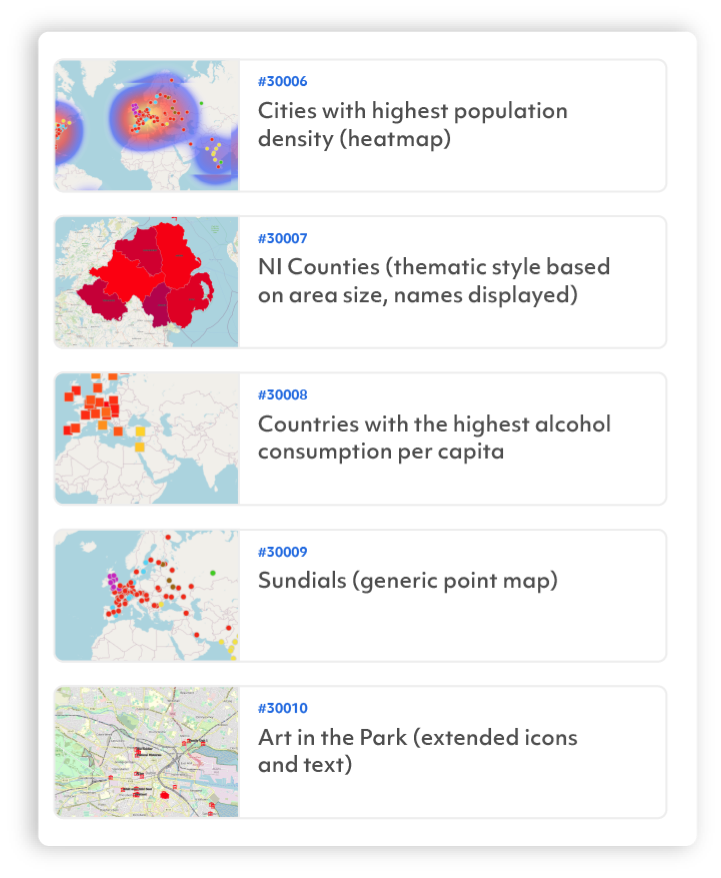
Task: Open the NI Counties thematic style map
Action: click(x=433, y=281)
